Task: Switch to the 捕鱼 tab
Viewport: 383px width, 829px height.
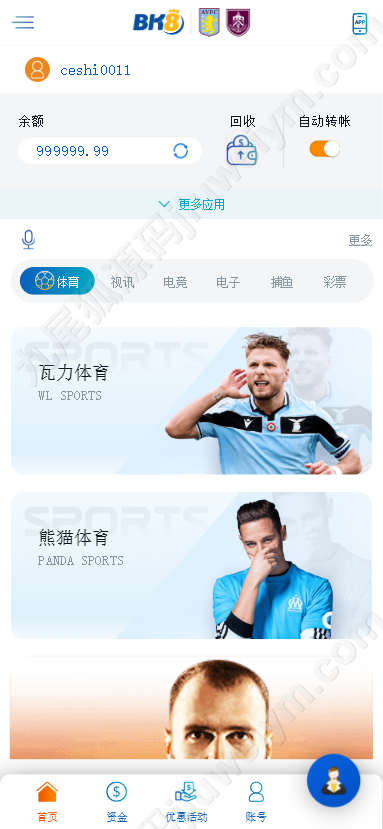Action: (281, 282)
